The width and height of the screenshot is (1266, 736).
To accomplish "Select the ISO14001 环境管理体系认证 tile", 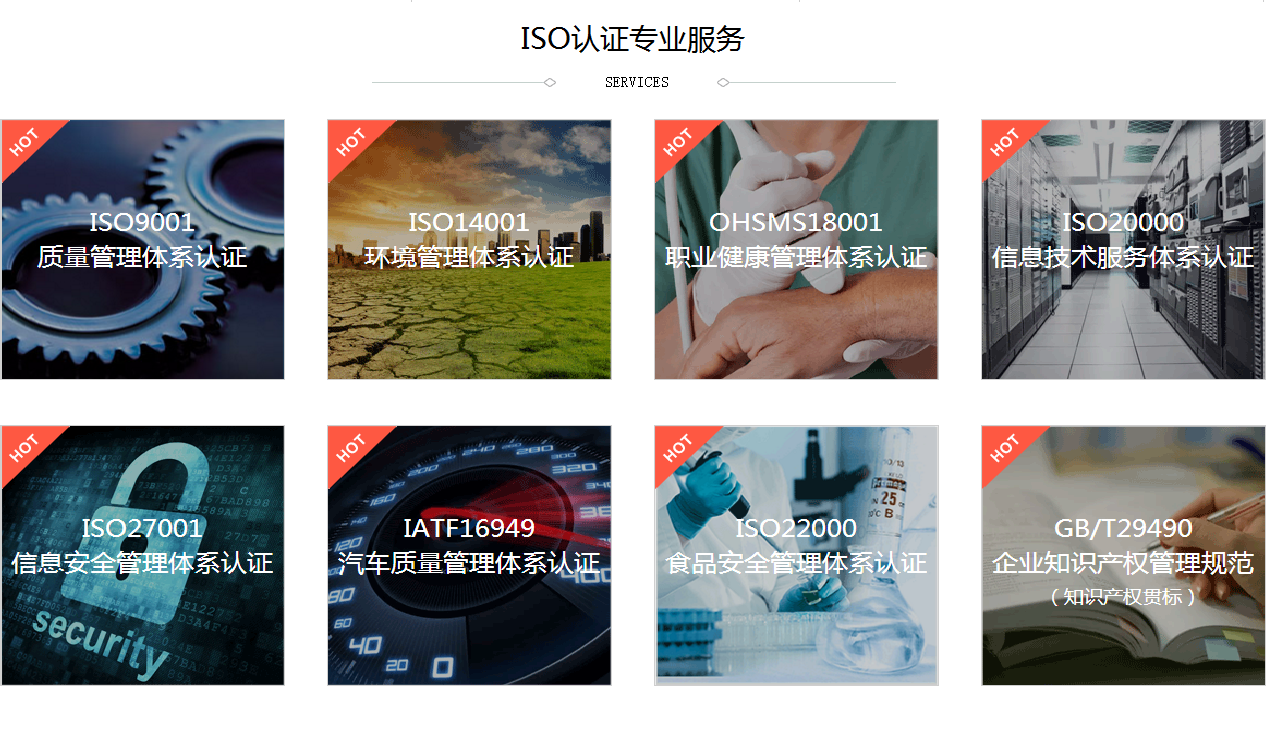I will 469,250.
